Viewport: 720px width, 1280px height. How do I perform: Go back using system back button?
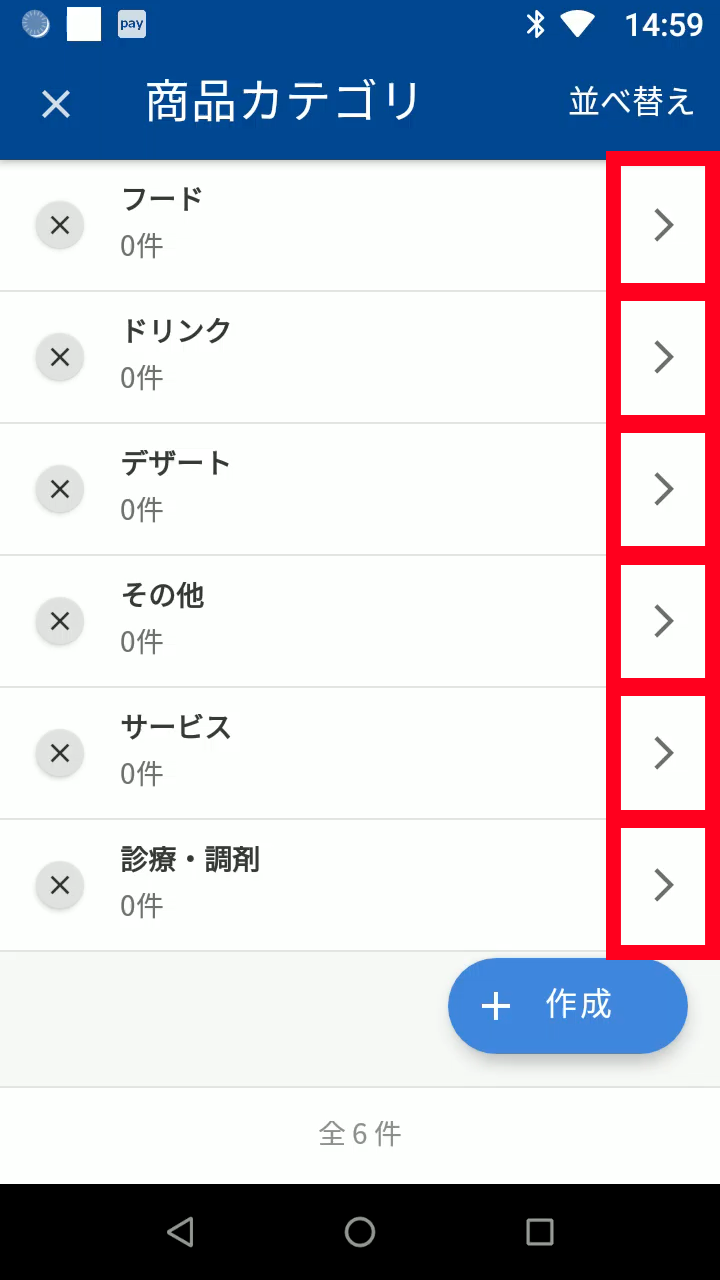180,1232
